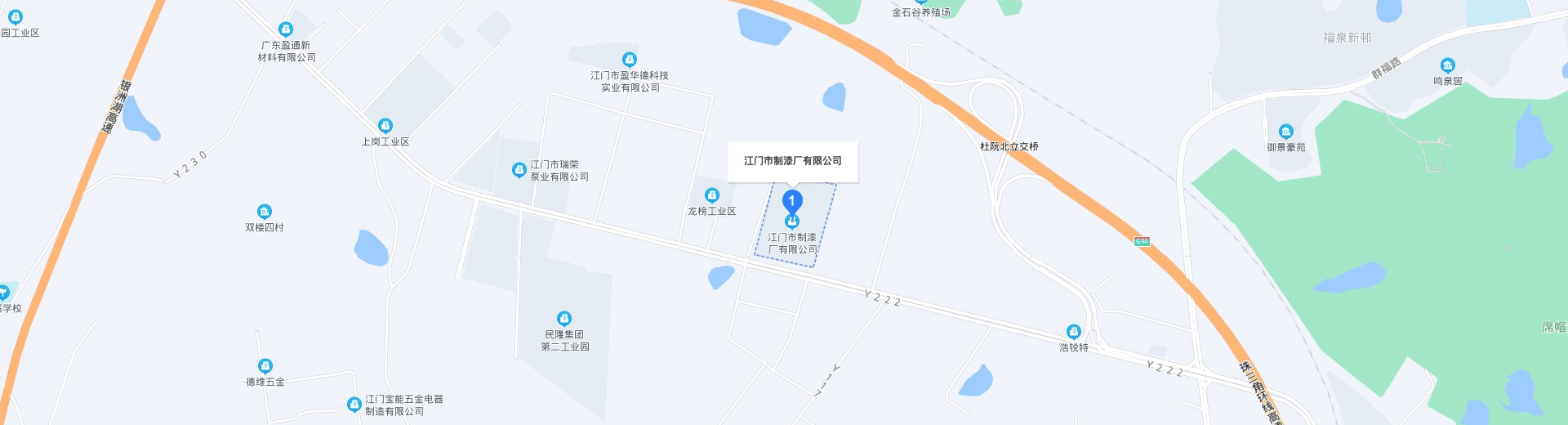This screenshot has width=1568, height=425.
Task: Tap the 双楼四村 place marker
Action: point(265,212)
